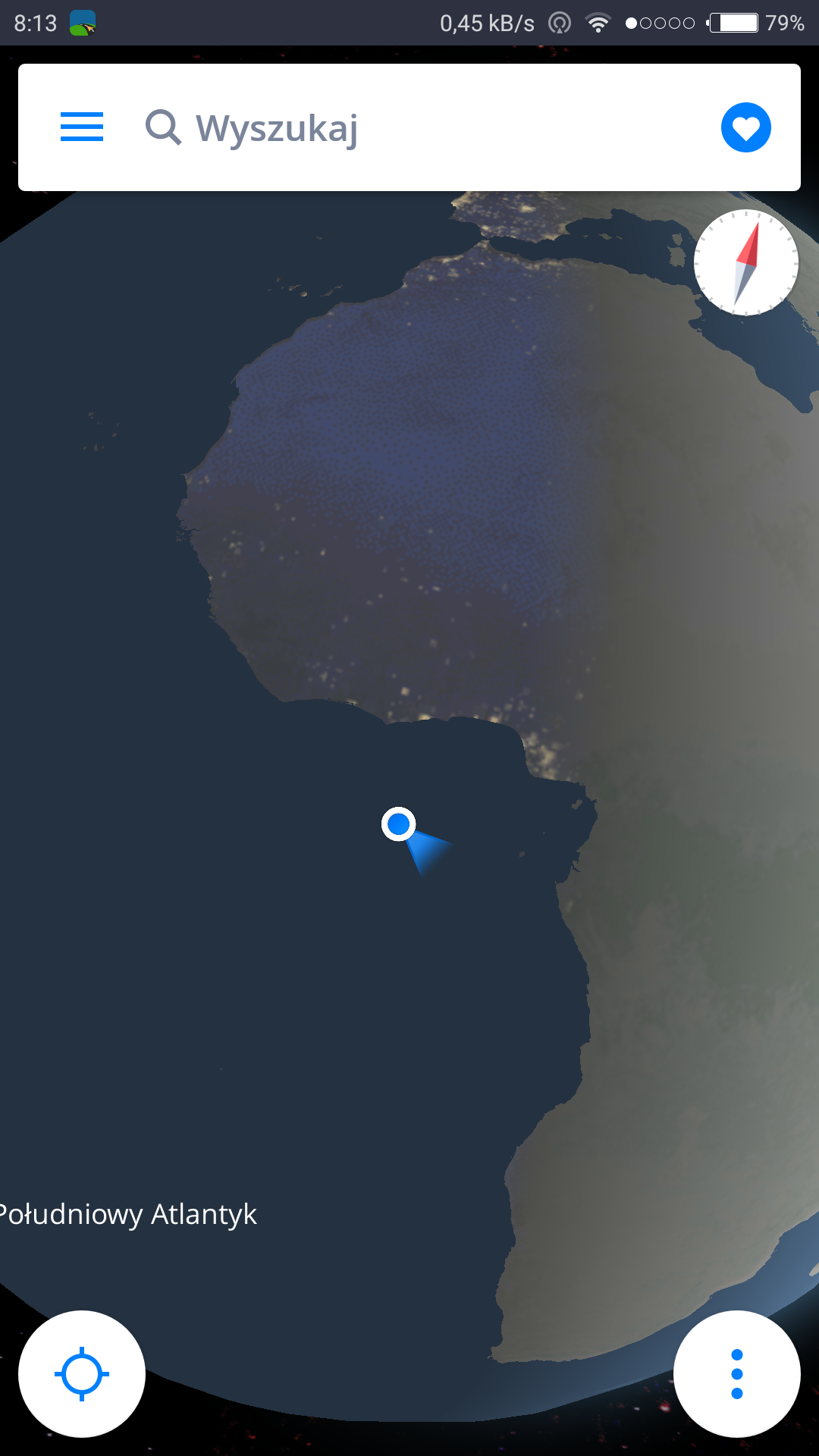This screenshot has height=1456, width=819.
Task: Open the hamburger drawer menu
Action: click(x=82, y=127)
